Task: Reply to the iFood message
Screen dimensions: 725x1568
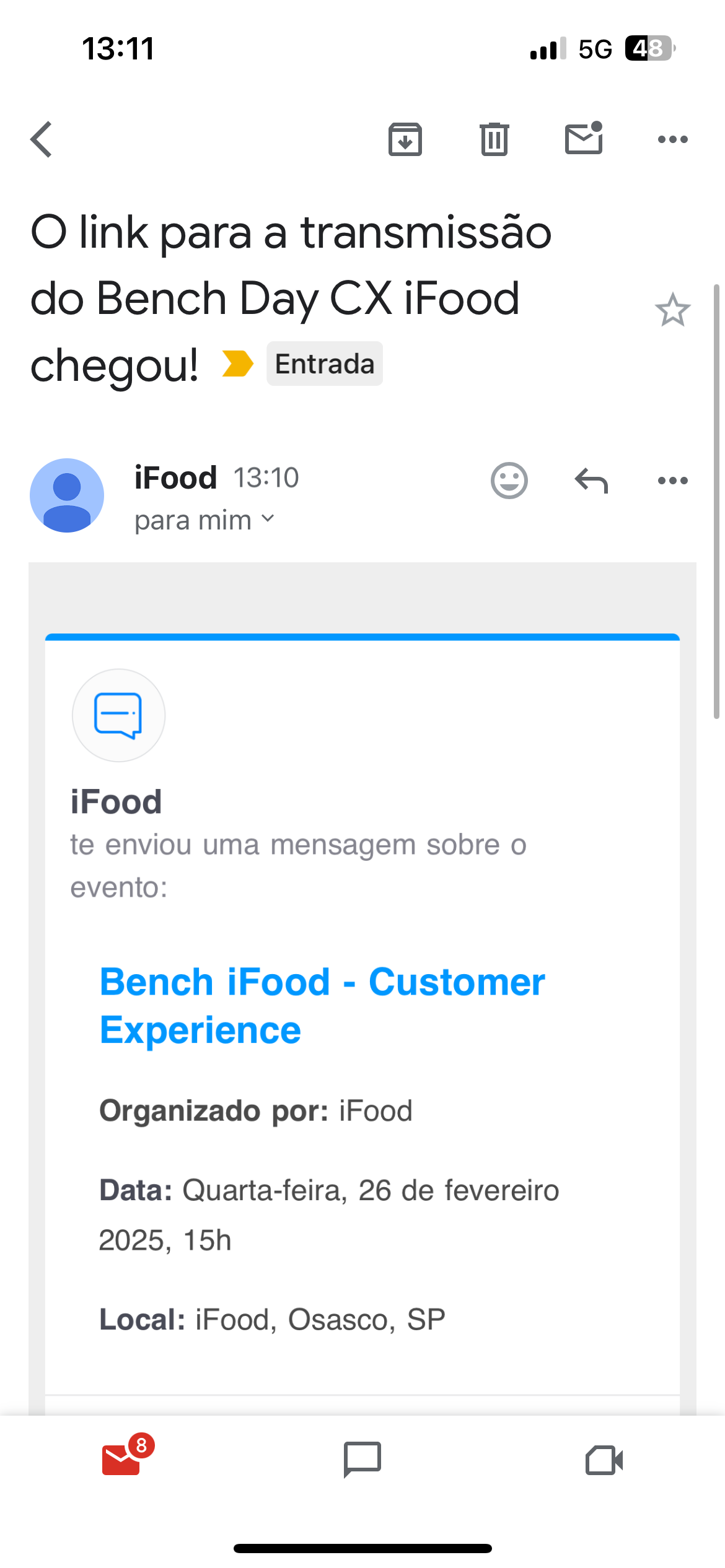Action: coord(591,481)
